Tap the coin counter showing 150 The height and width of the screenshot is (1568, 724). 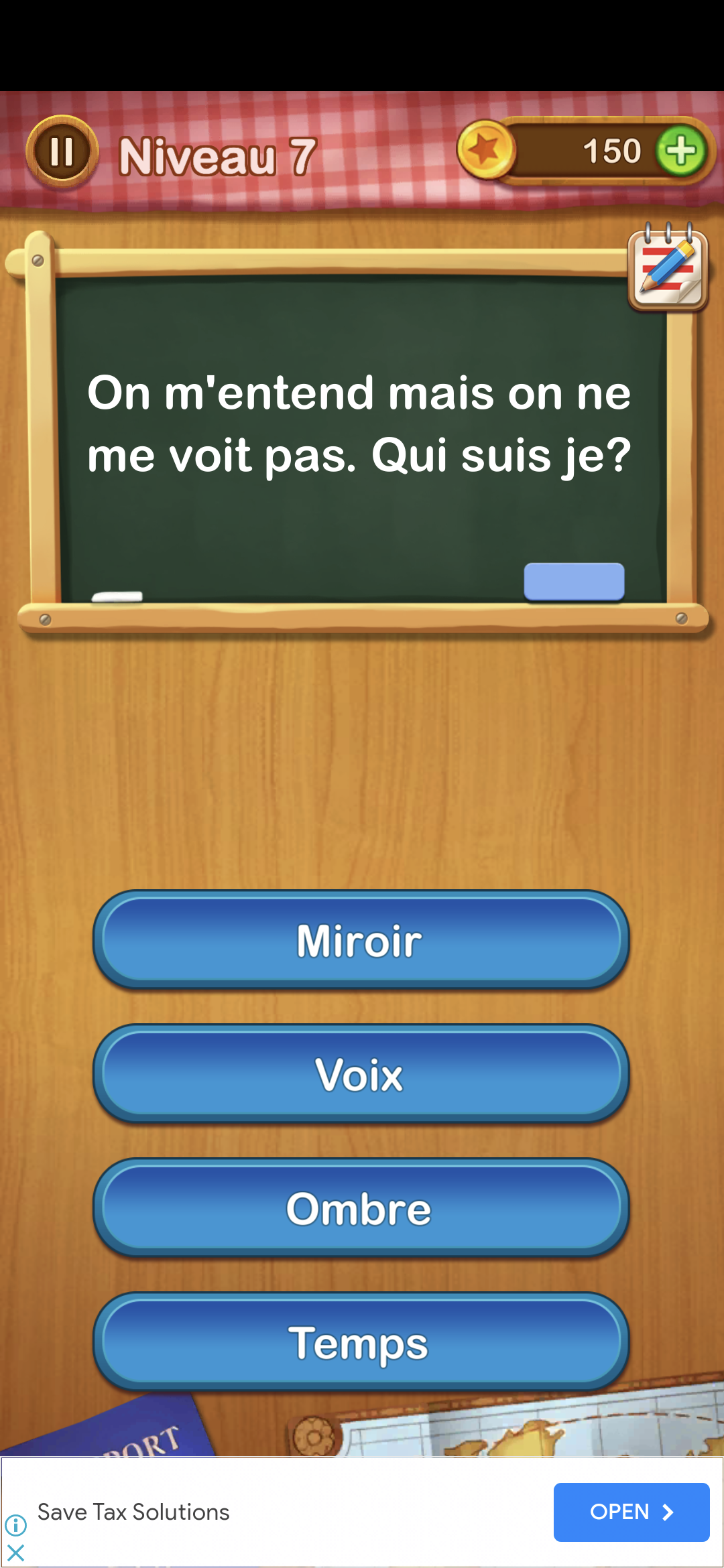(611, 151)
